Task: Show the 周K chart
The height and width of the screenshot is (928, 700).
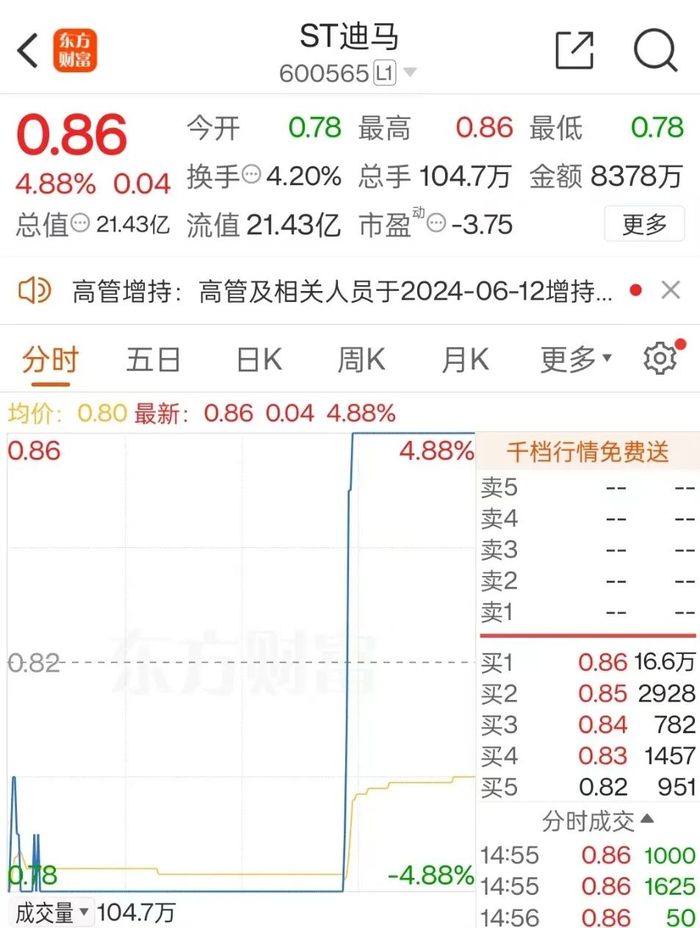Action: click(x=361, y=359)
